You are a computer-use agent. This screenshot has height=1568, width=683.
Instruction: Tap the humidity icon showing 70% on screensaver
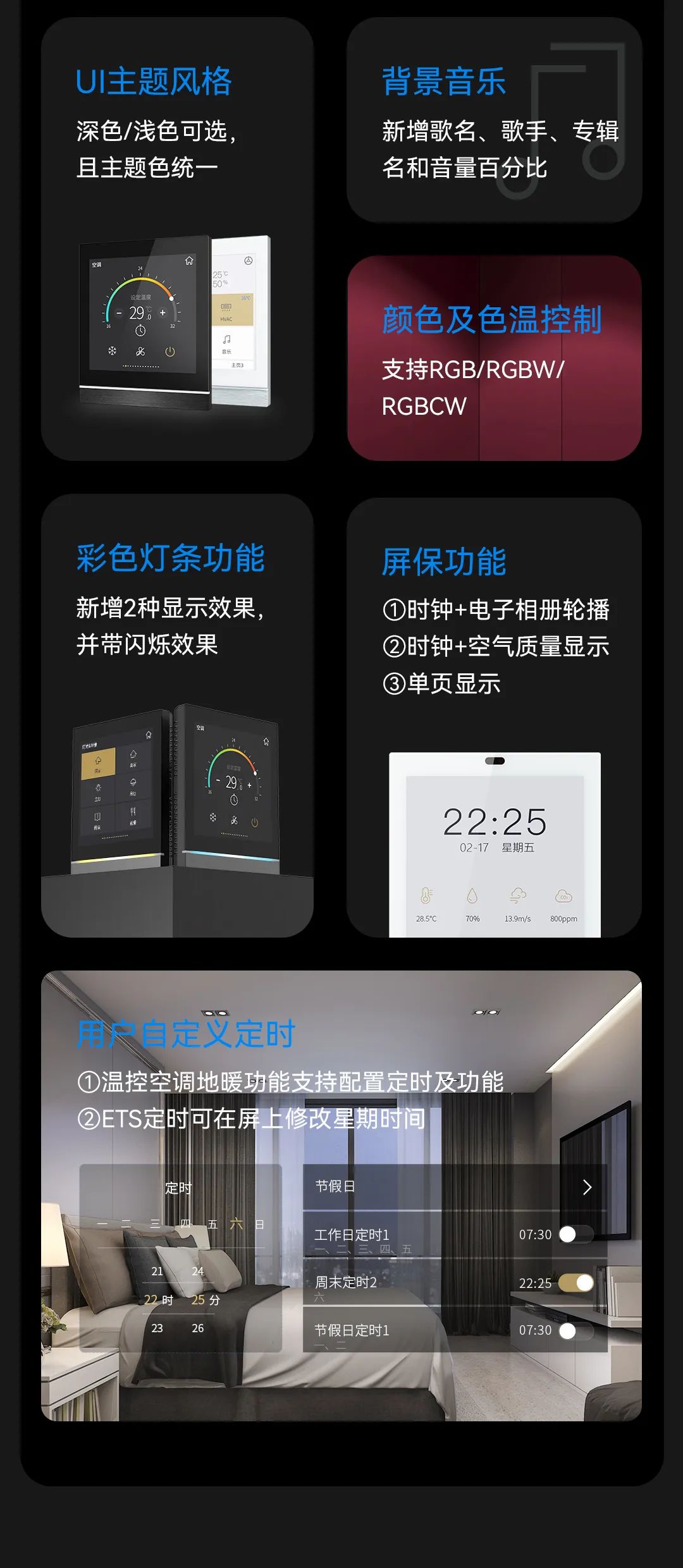tap(472, 895)
